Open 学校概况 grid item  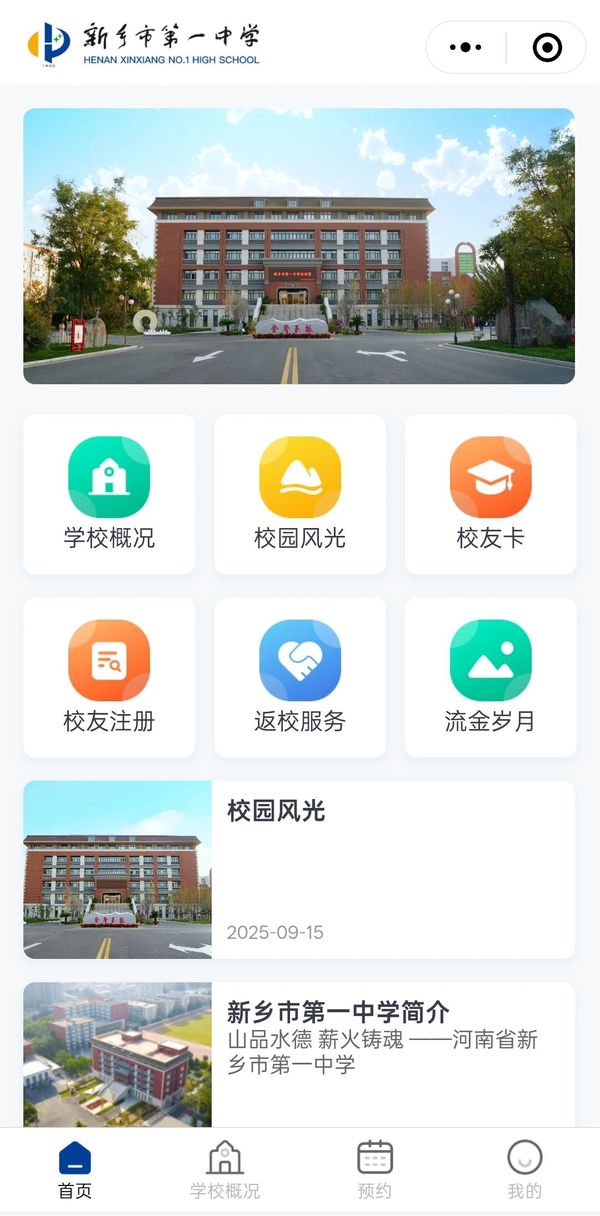pyautogui.click(x=109, y=494)
